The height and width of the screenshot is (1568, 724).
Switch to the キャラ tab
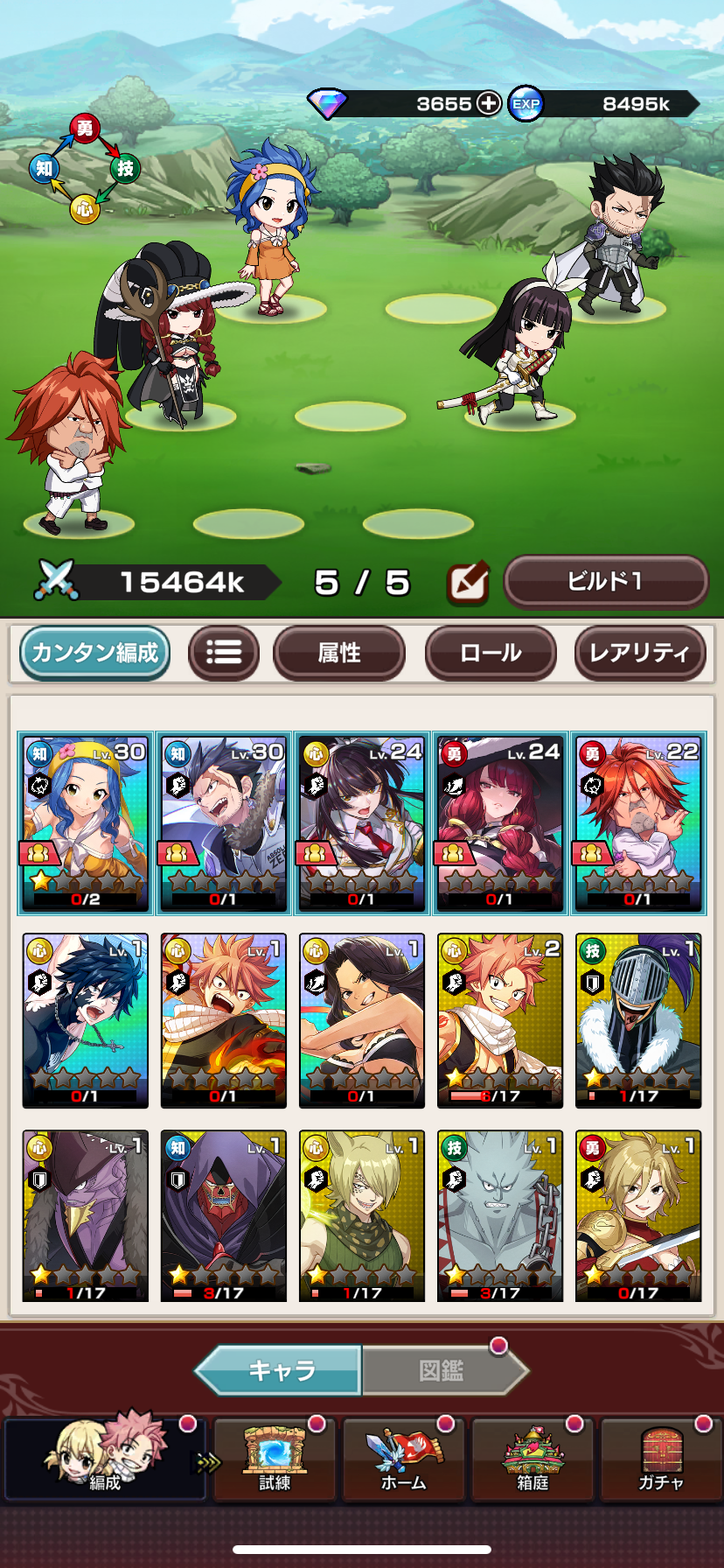click(280, 1370)
